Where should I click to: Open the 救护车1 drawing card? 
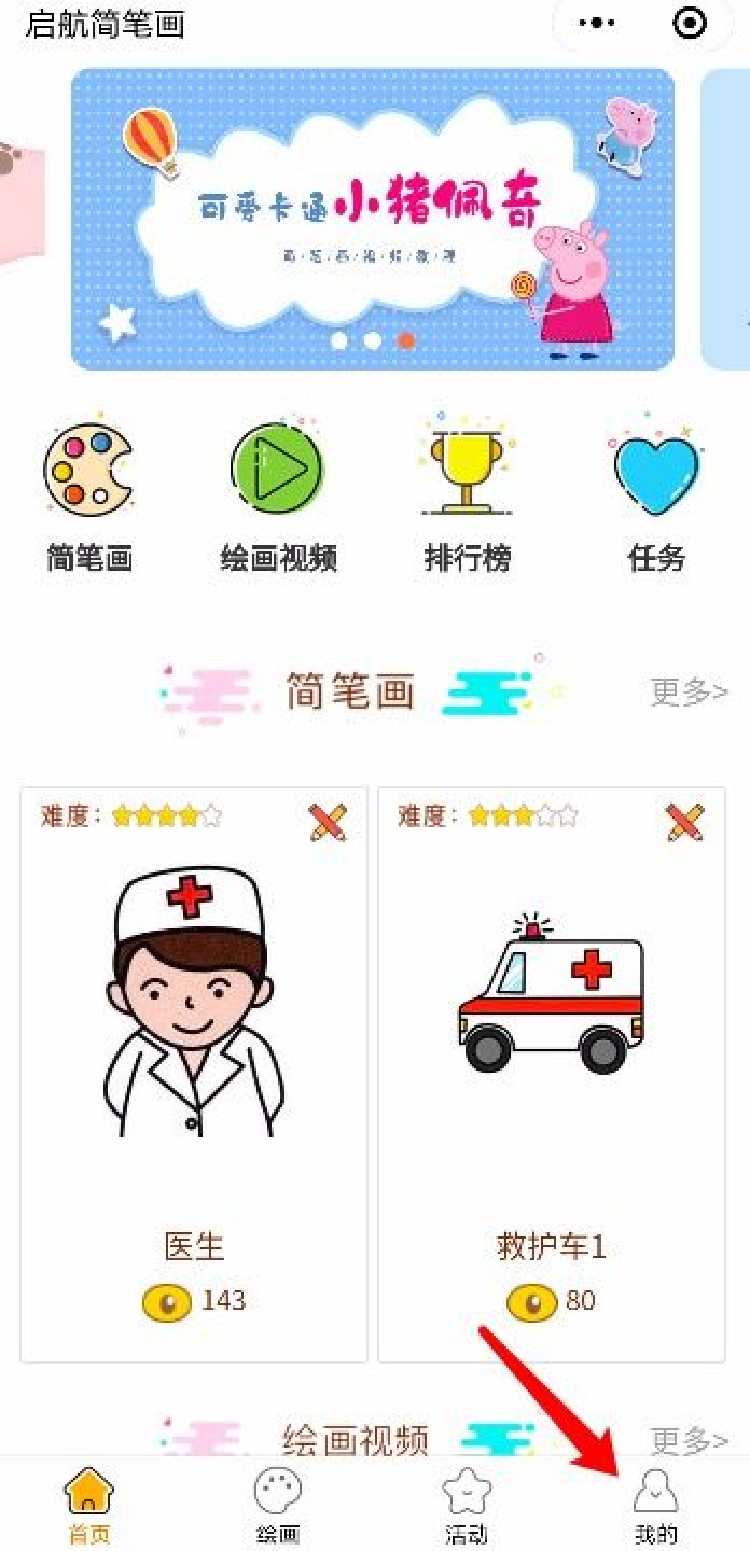click(551, 1074)
